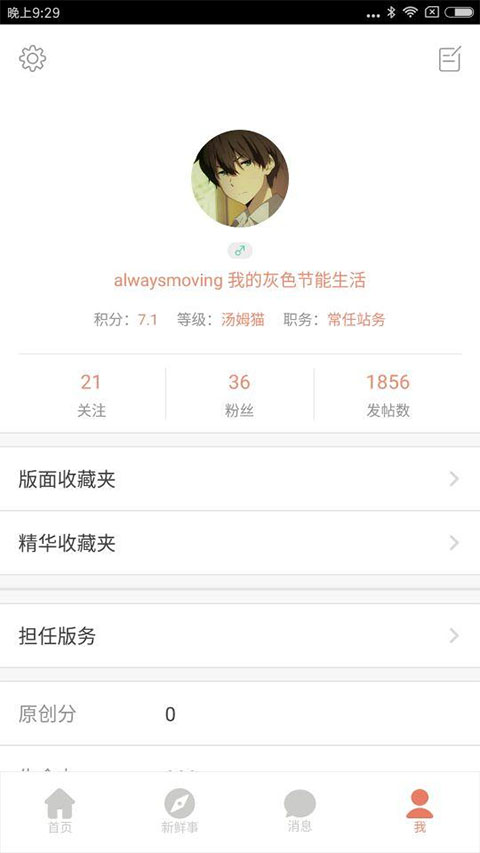Screen dimensions: 480x853
Task: Open the 发帖数 posts count
Action: 387,395
